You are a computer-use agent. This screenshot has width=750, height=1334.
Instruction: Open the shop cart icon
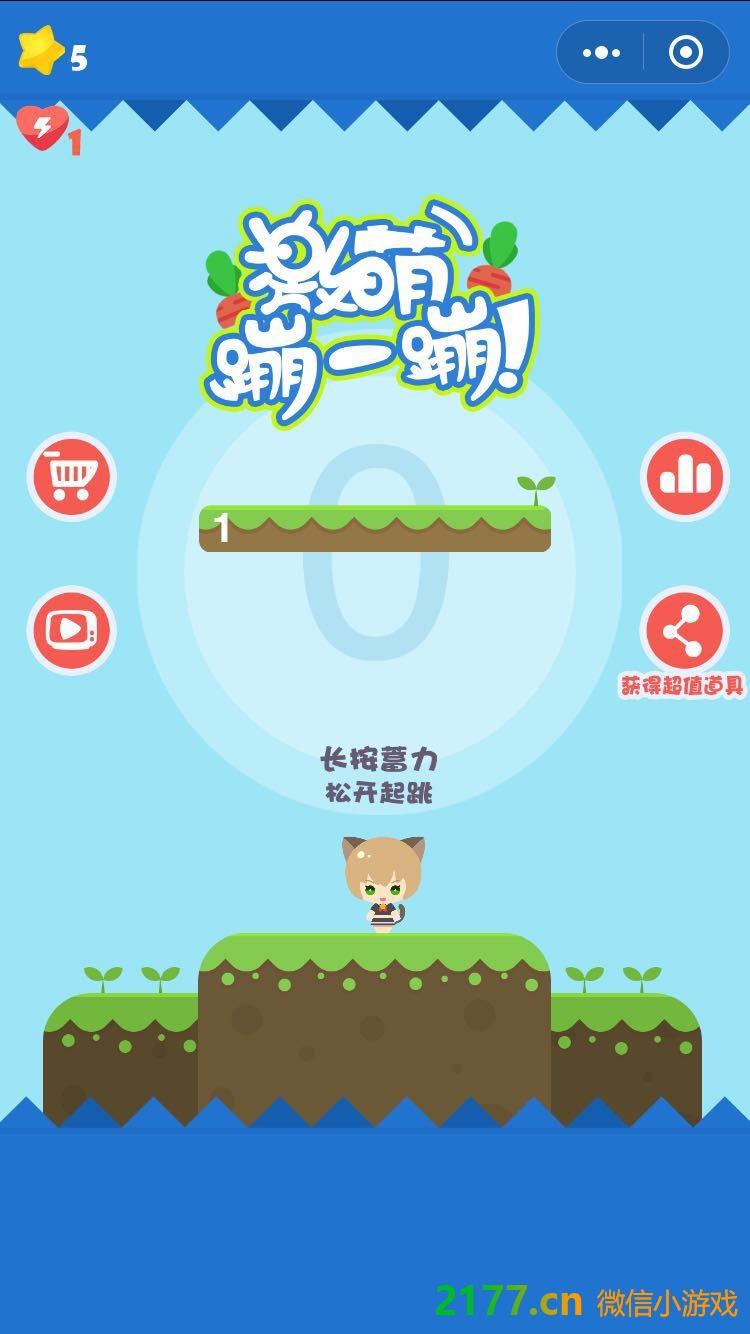click(71, 477)
